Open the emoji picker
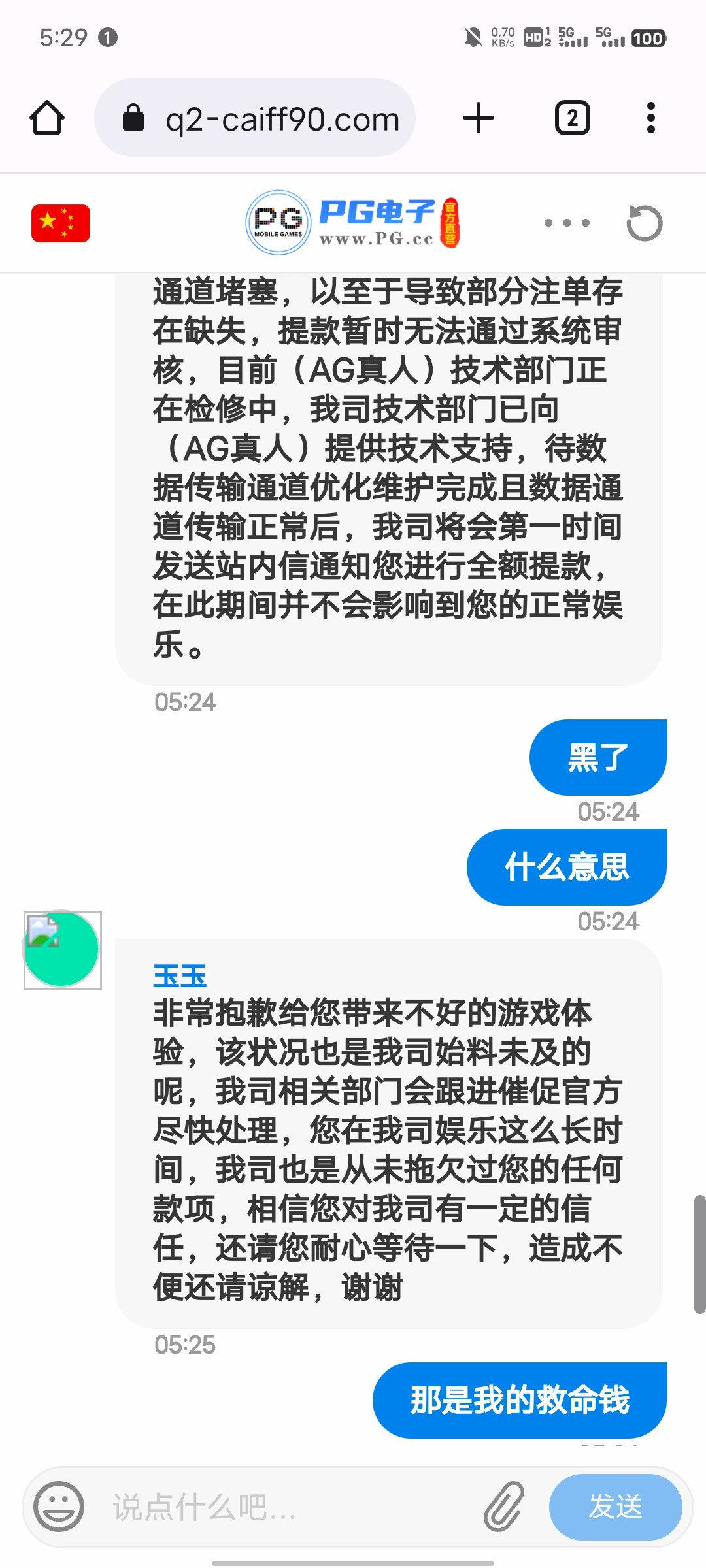706x1568 pixels. pyautogui.click(x=59, y=1507)
